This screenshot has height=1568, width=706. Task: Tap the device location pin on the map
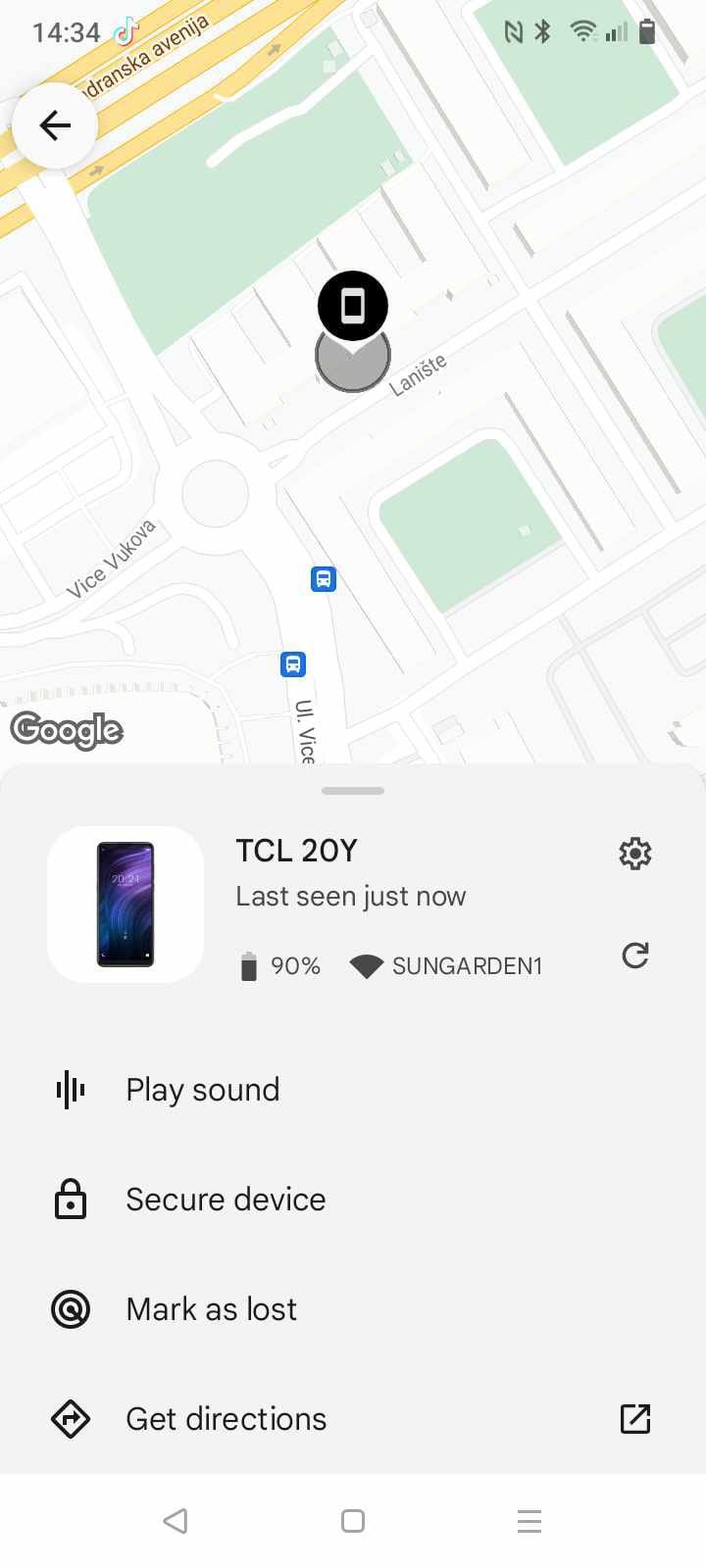pos(353,306)
